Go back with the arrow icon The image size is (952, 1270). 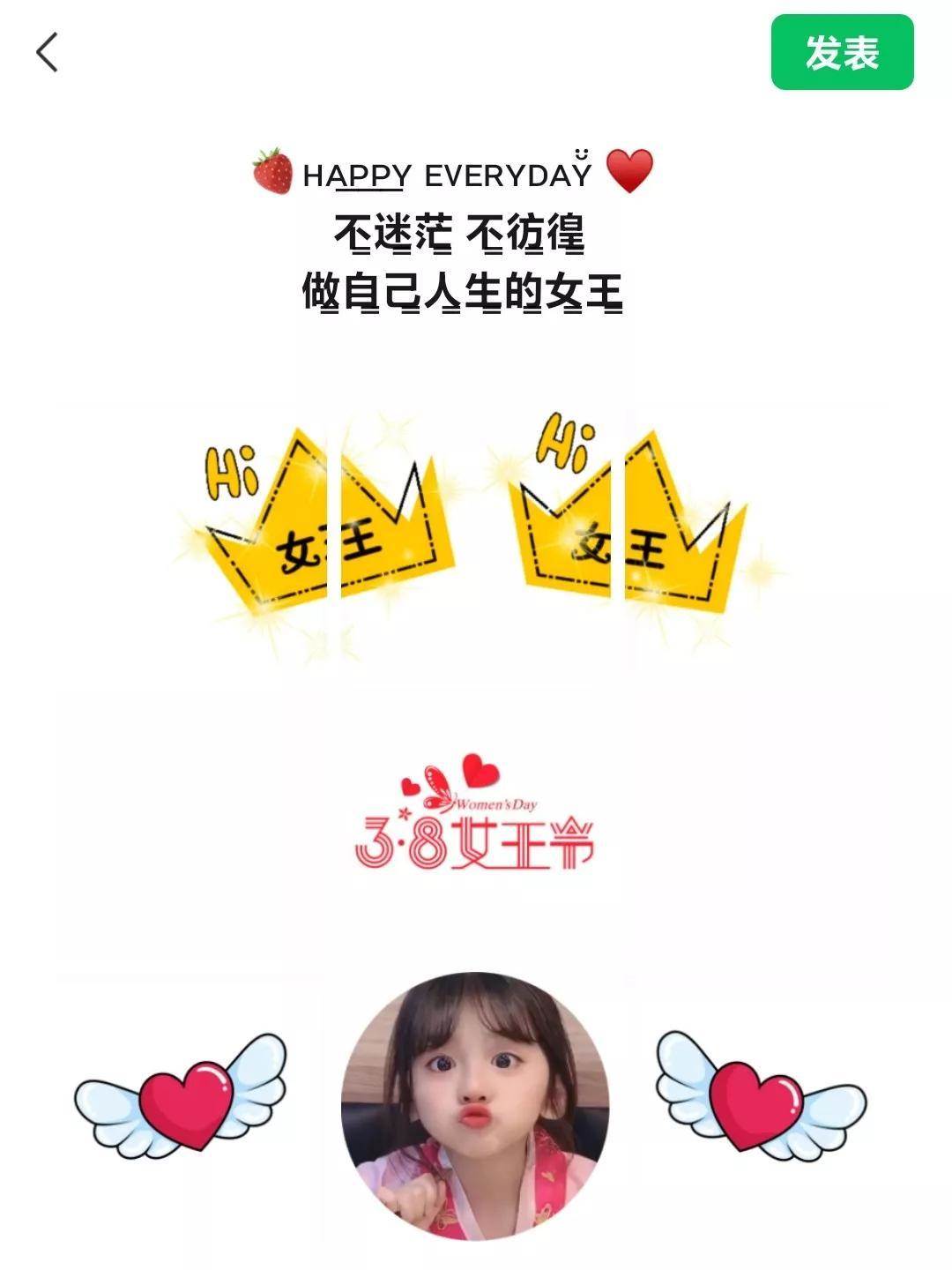tap(48, 52)
